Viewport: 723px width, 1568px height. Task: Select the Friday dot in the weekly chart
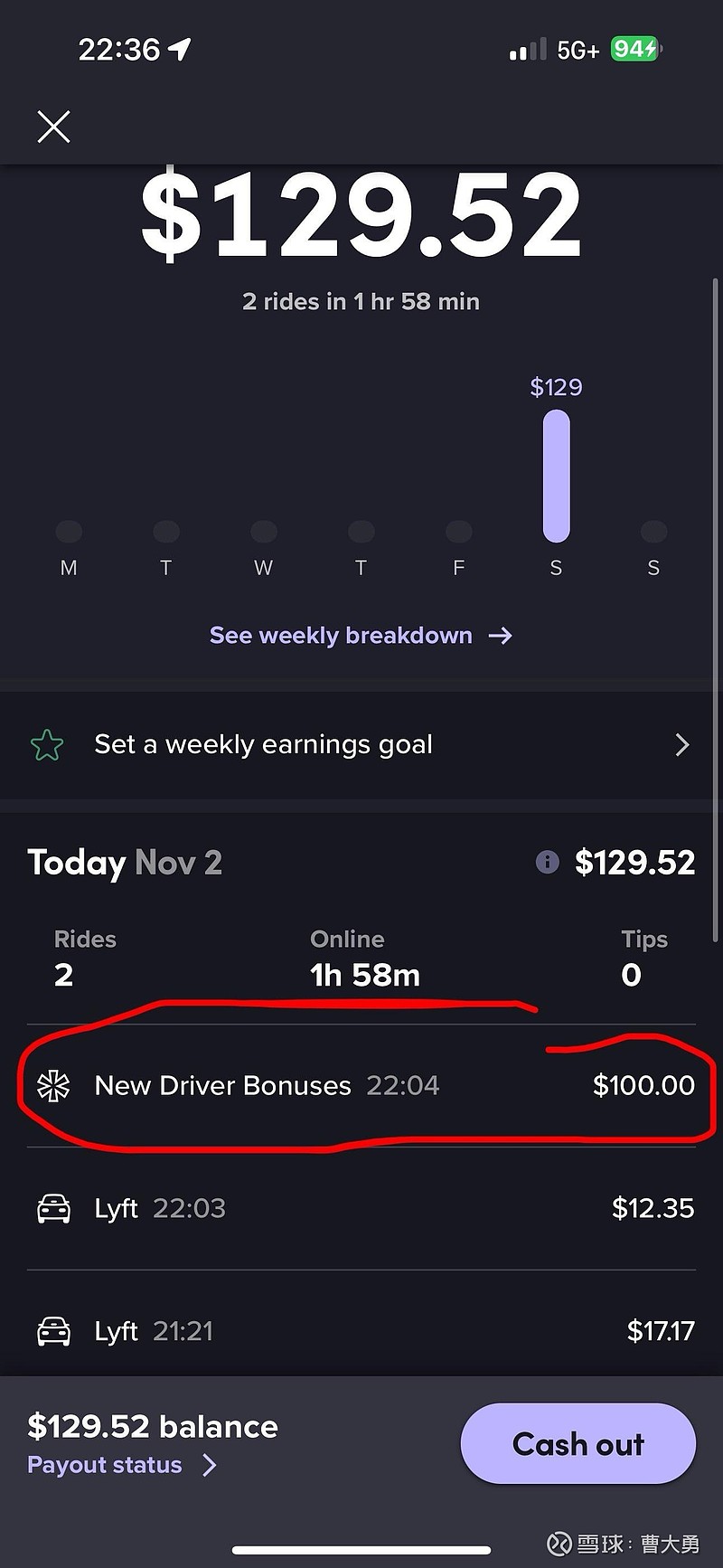[x=458, y=531]
